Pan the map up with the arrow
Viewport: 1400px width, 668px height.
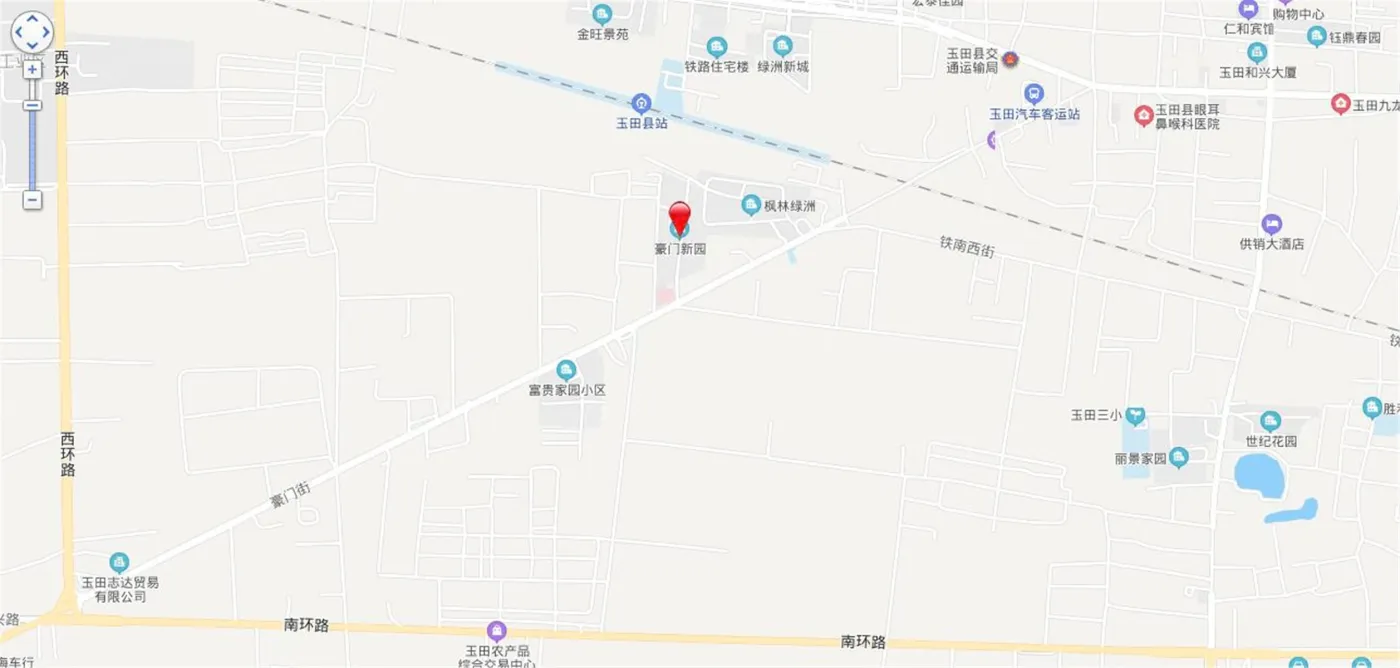coord(32,19)
